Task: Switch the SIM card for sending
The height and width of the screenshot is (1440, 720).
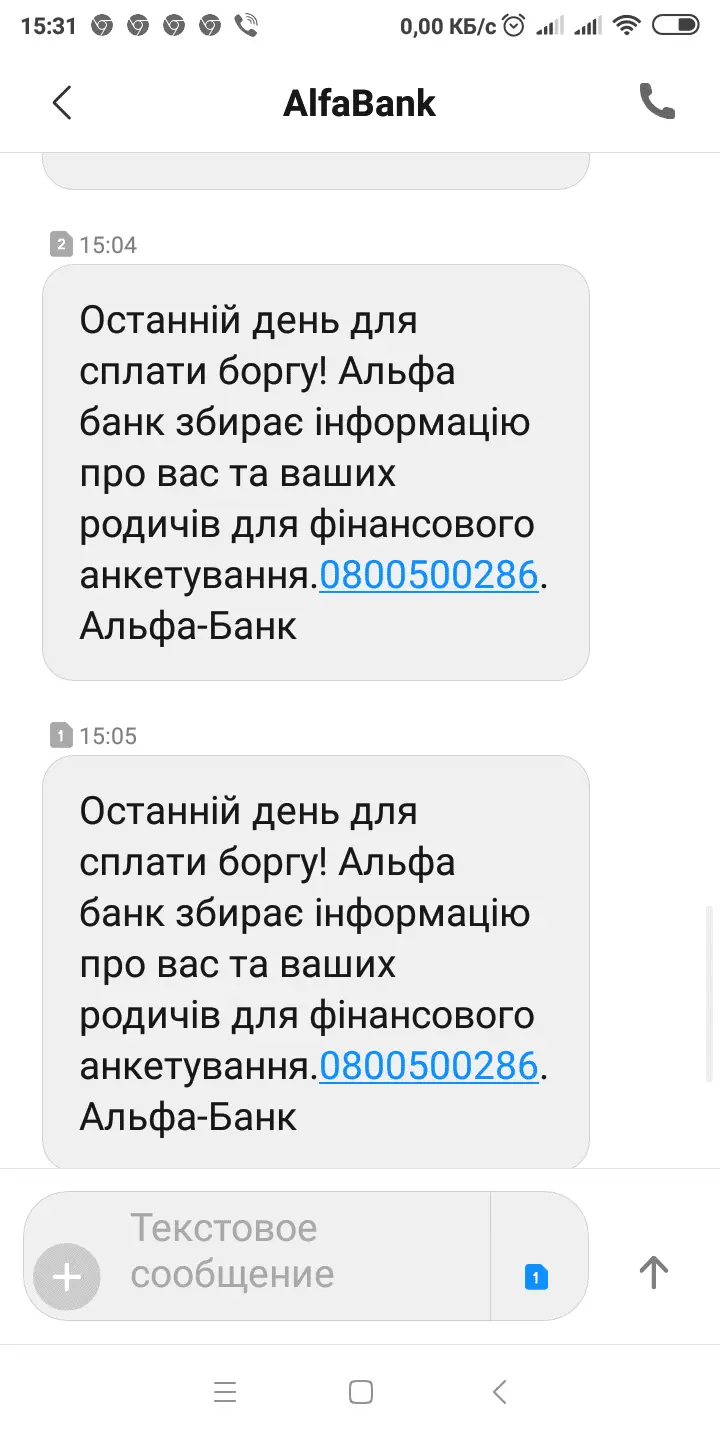Action: 537,1277
